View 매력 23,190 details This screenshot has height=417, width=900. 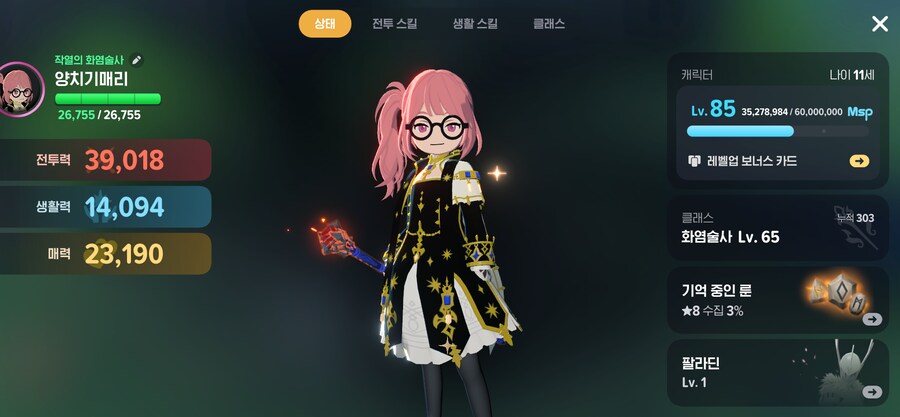point(105,254)
